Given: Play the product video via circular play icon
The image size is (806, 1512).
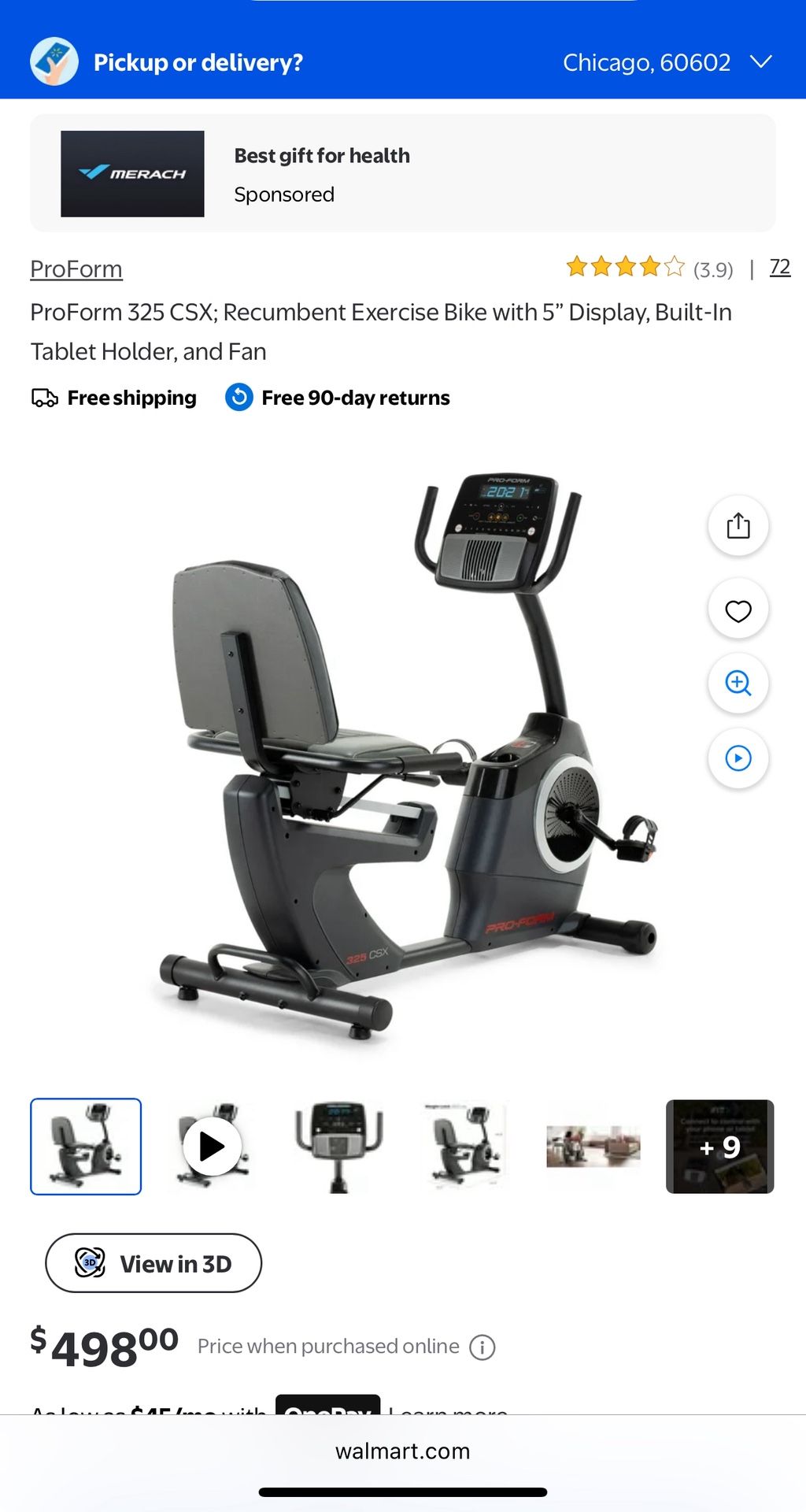Looking at the screenshot, I should 738,758.
